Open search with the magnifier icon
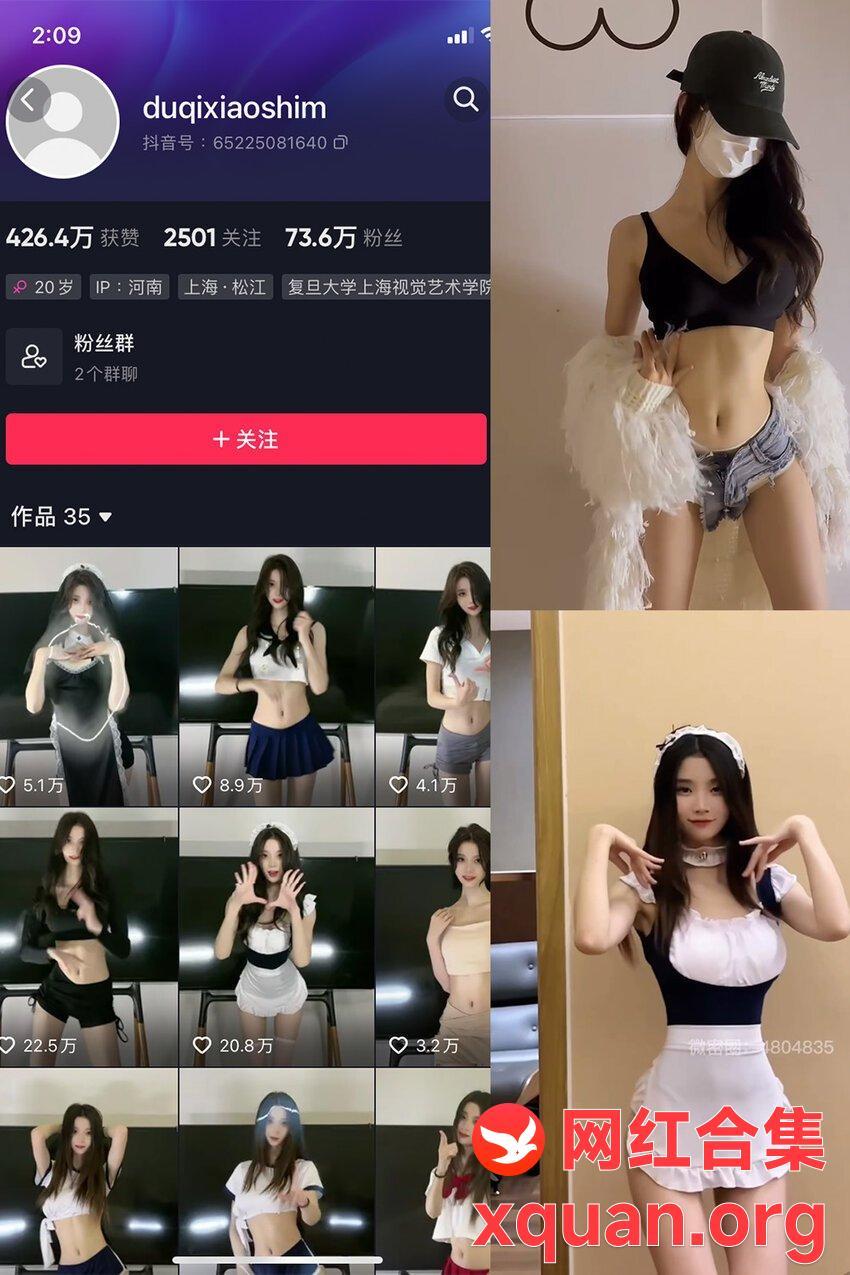The image size is (850, 1275). coord(463,101)
